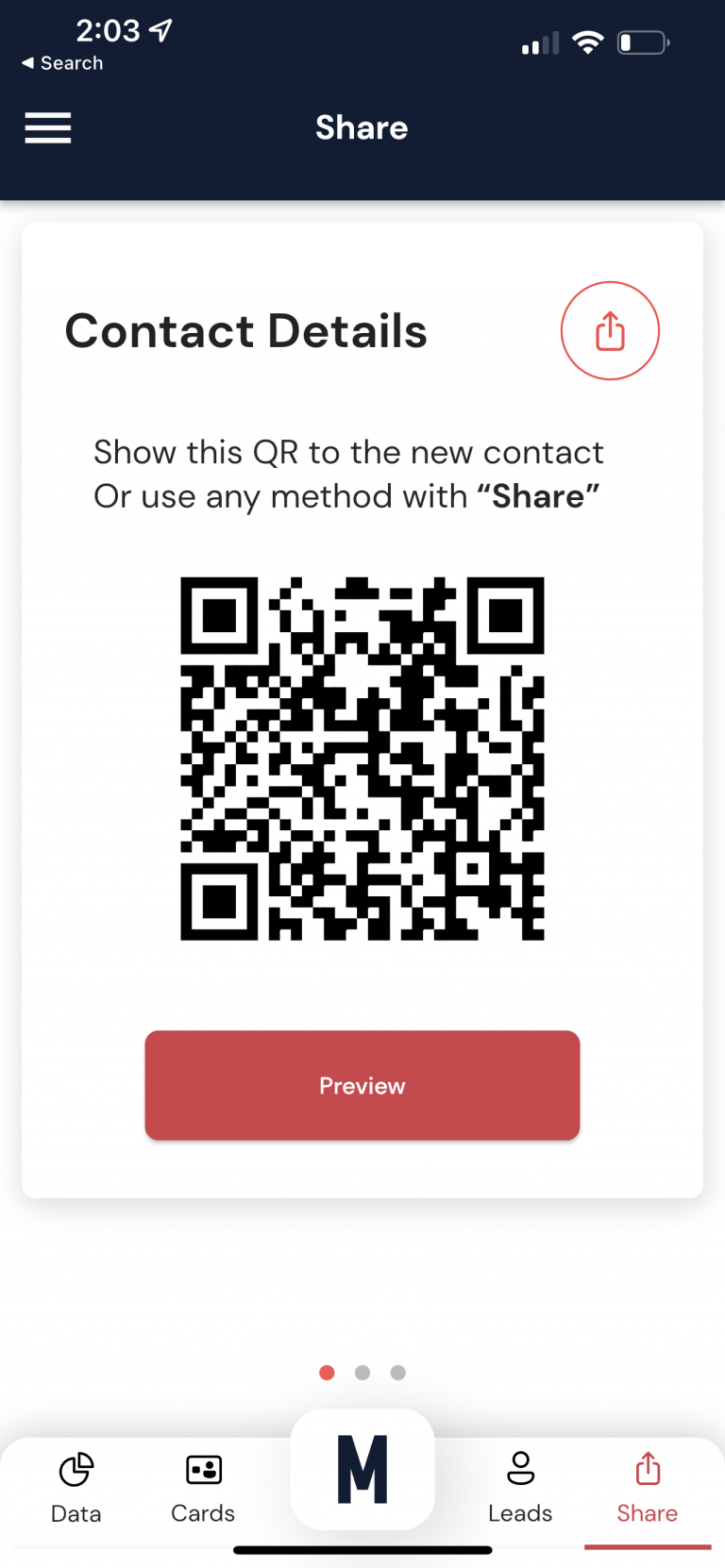This screenshot has height=1568, width=725.
Task: Tap the Leads person icon
Action: [x=520, y=1467]
